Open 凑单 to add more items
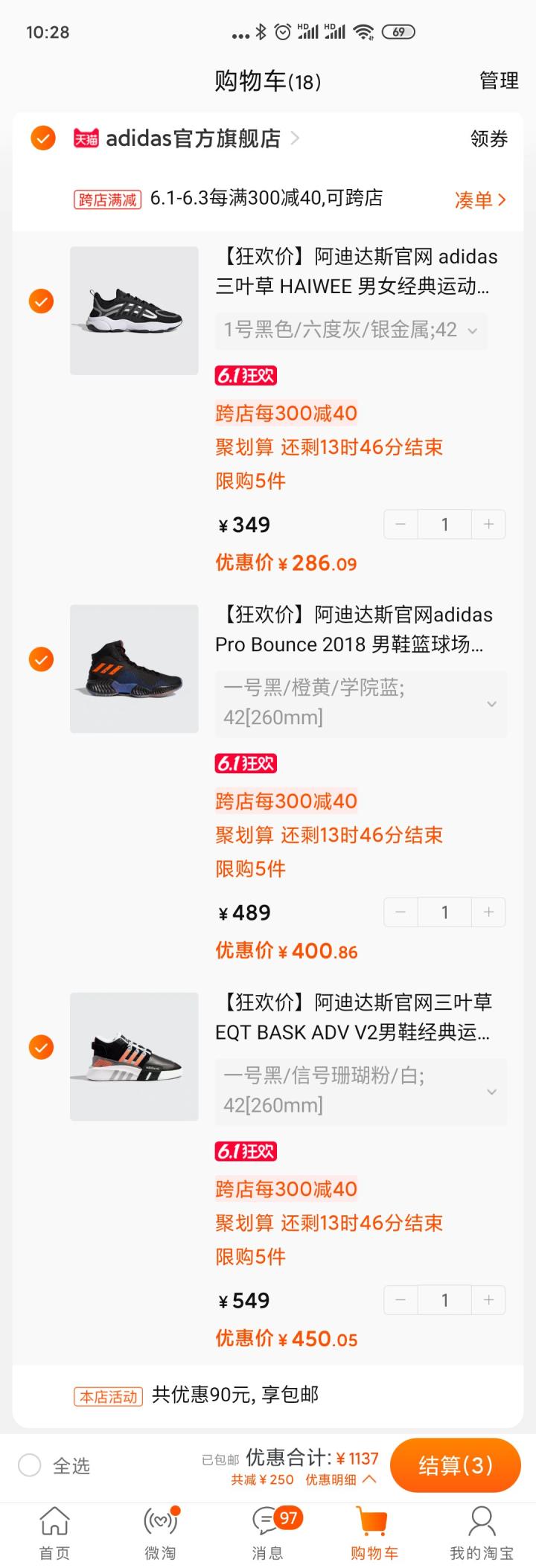Image resolution: width=536 pixels, height=1568 pixels. coord(479,199)
